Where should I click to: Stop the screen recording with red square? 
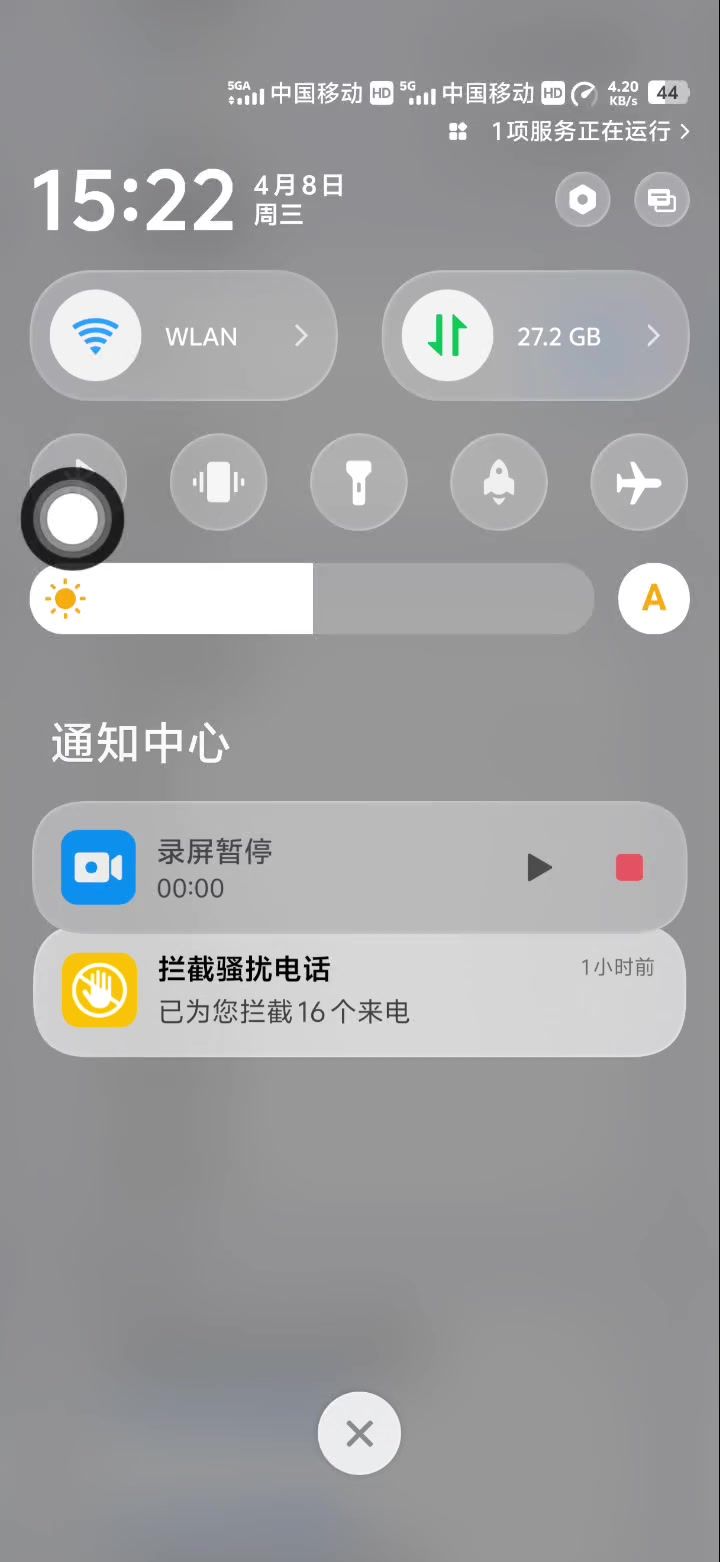pos(629,867)
